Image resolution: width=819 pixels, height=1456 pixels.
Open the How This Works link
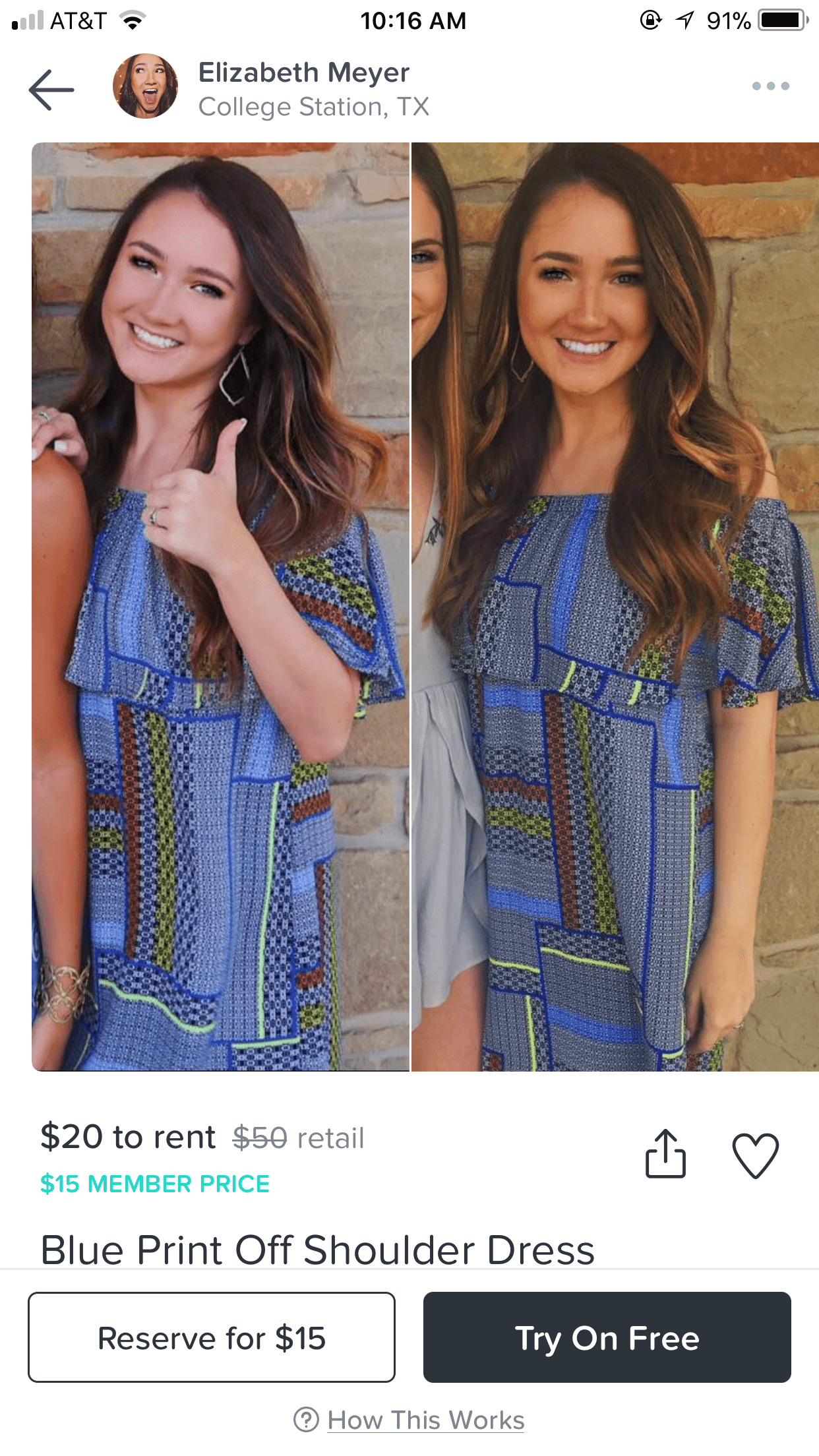(425, 1420)
